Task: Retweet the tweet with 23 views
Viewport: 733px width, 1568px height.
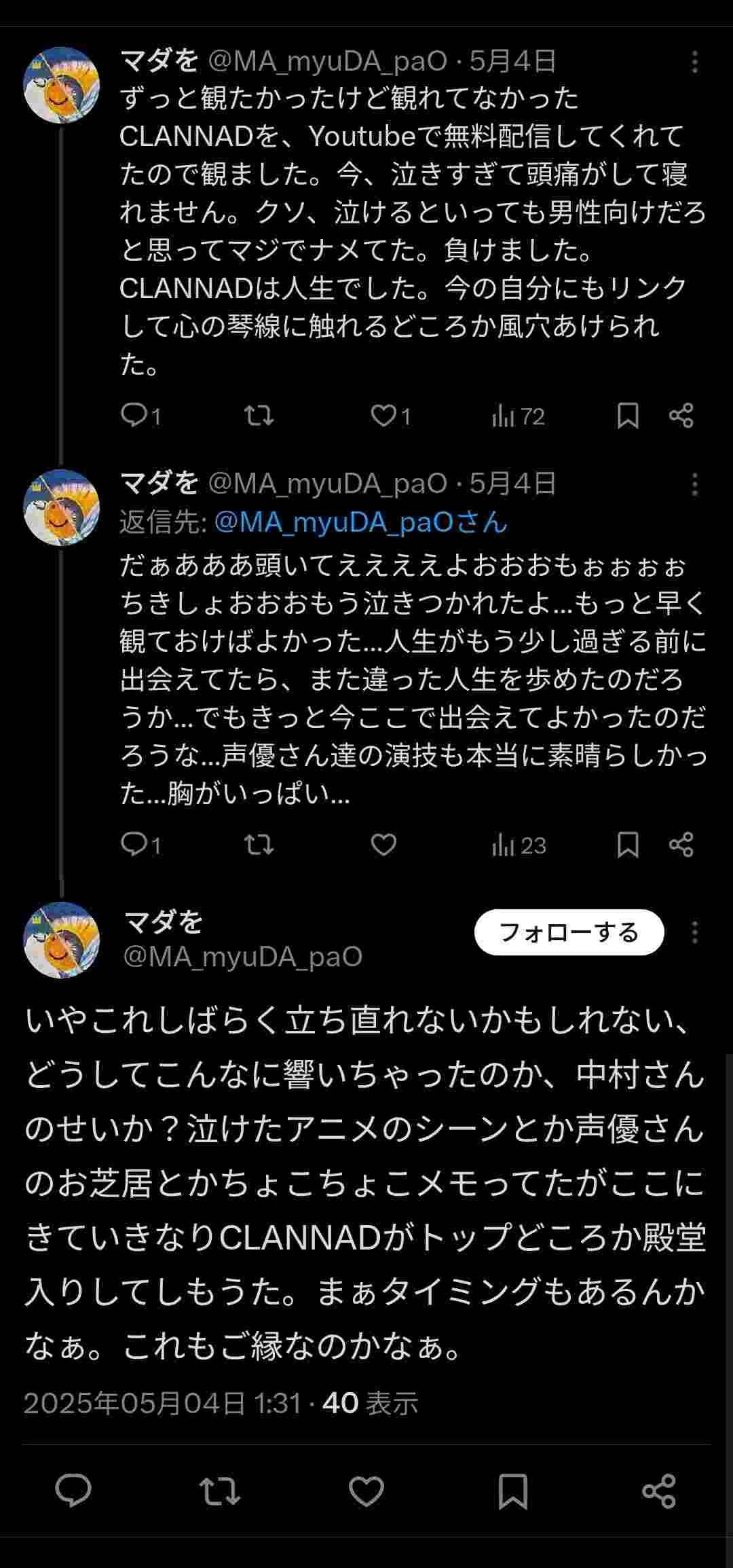Action: pos(259,844)
